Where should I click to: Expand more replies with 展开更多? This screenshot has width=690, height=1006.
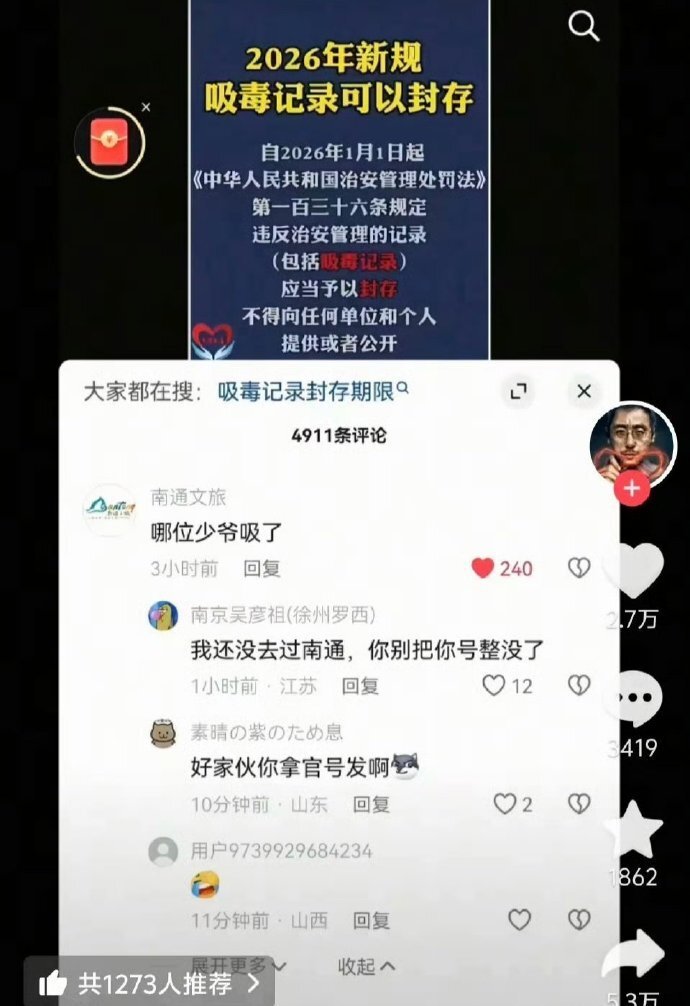pos(238,965)
